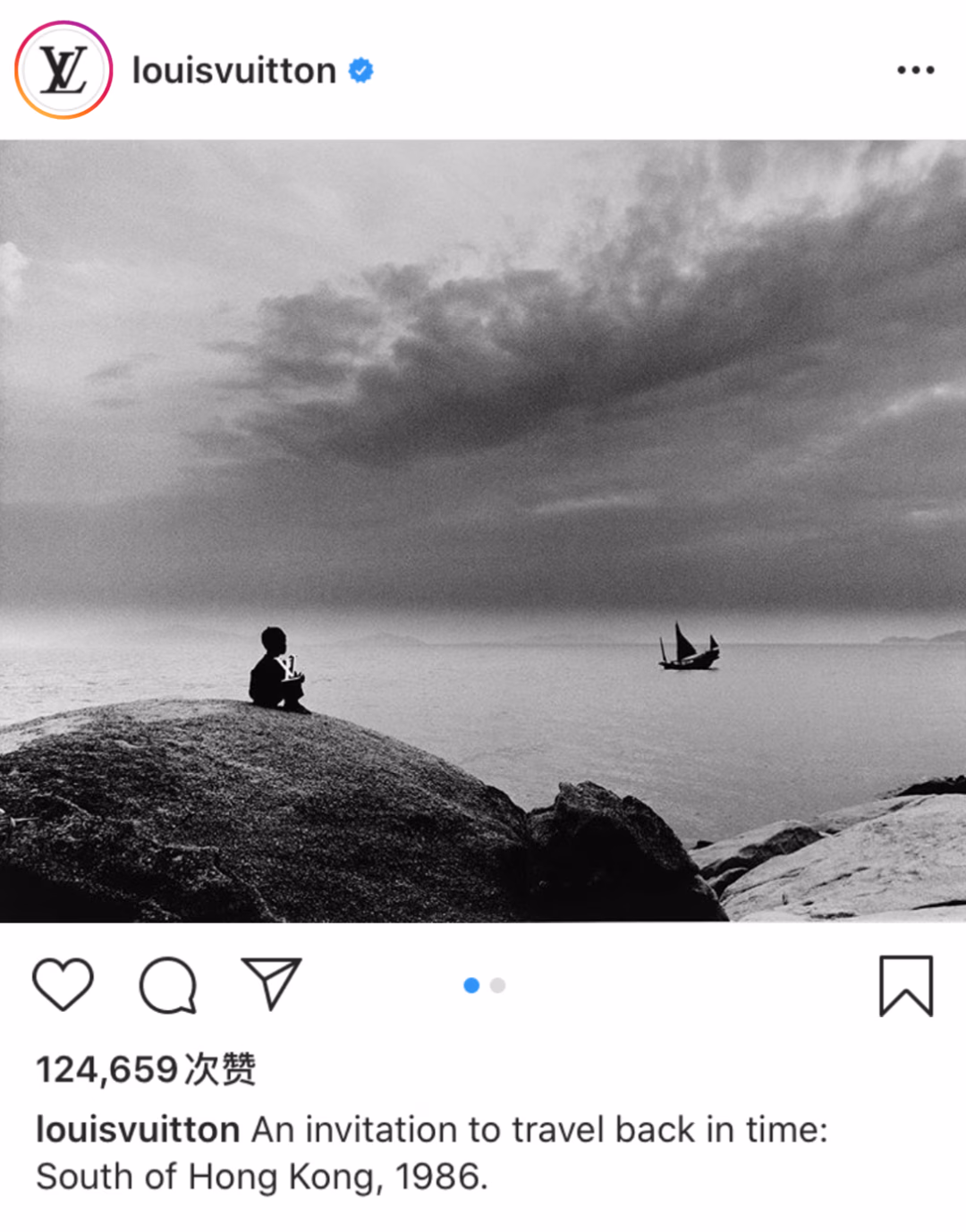Save the post with the bookmark icon
The image size is (966, 1232).
[905, 985]
